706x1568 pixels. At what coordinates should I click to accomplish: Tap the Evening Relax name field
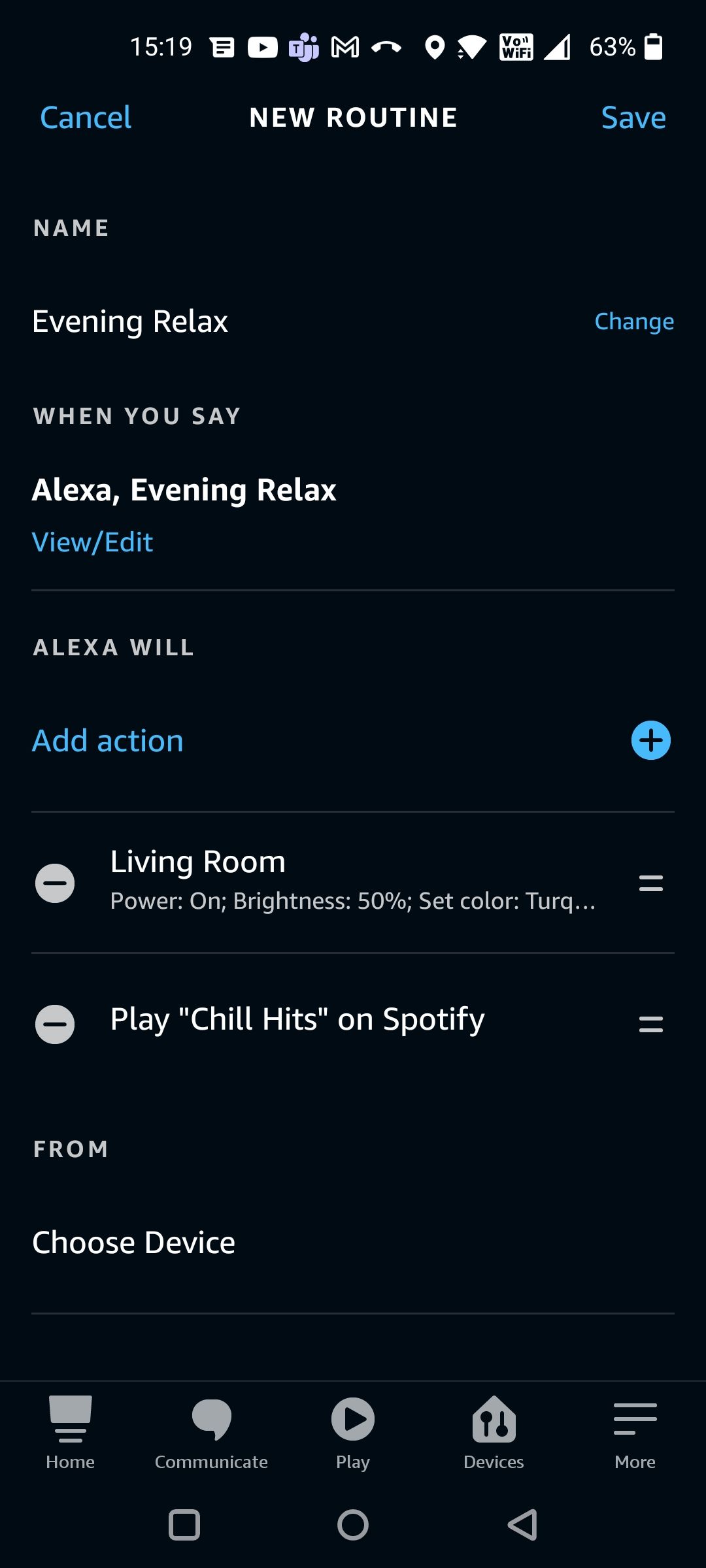point(129,321)
